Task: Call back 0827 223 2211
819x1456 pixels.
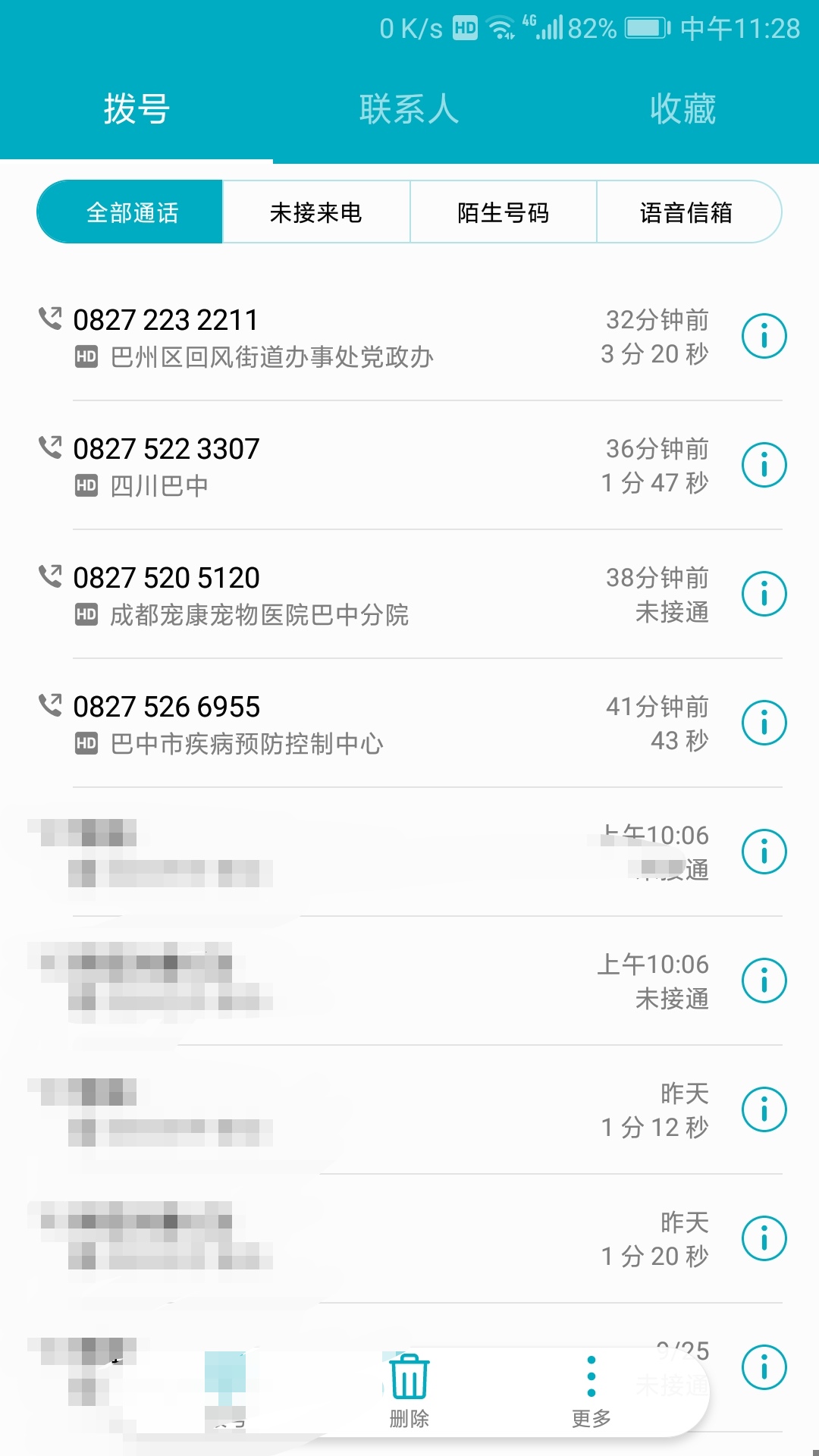Action: [x=303, y=337]
